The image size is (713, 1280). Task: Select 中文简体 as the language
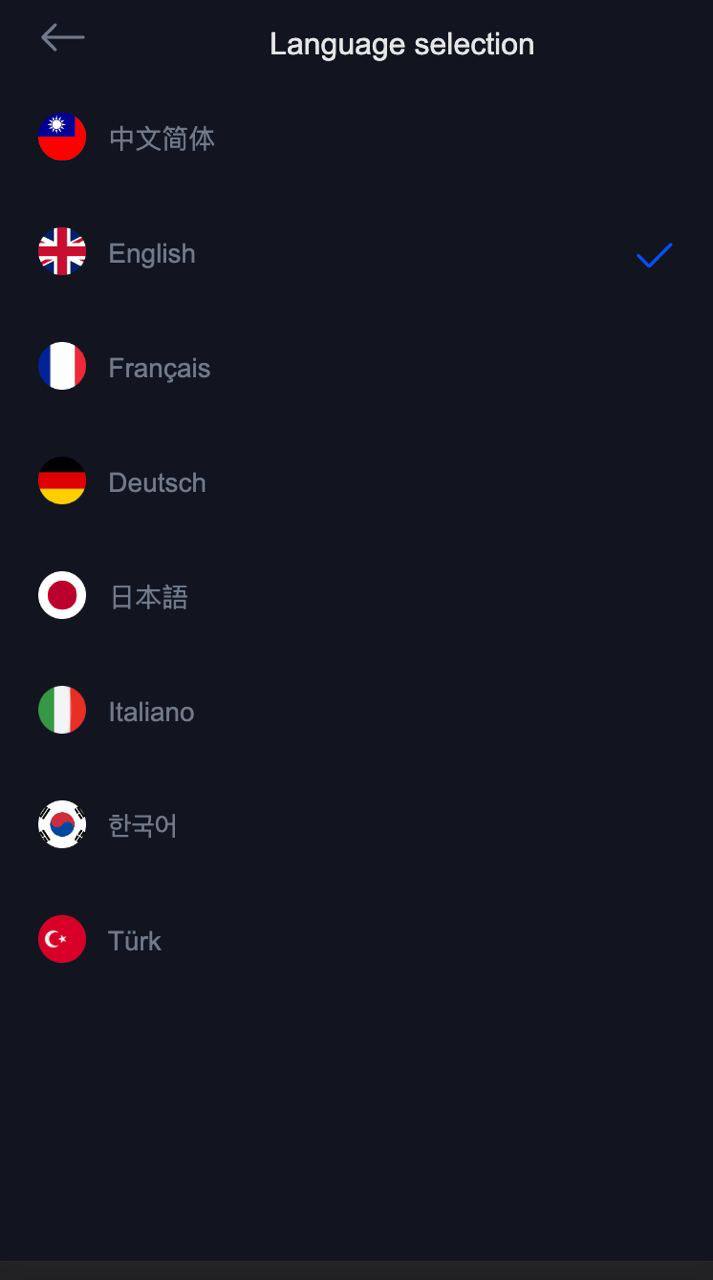pos(161,139)
